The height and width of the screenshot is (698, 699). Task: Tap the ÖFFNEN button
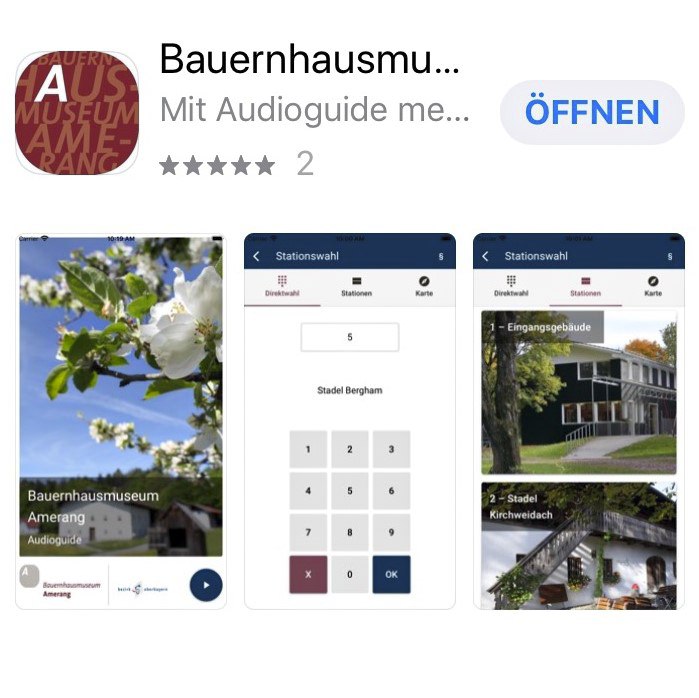tap(592, 112)
